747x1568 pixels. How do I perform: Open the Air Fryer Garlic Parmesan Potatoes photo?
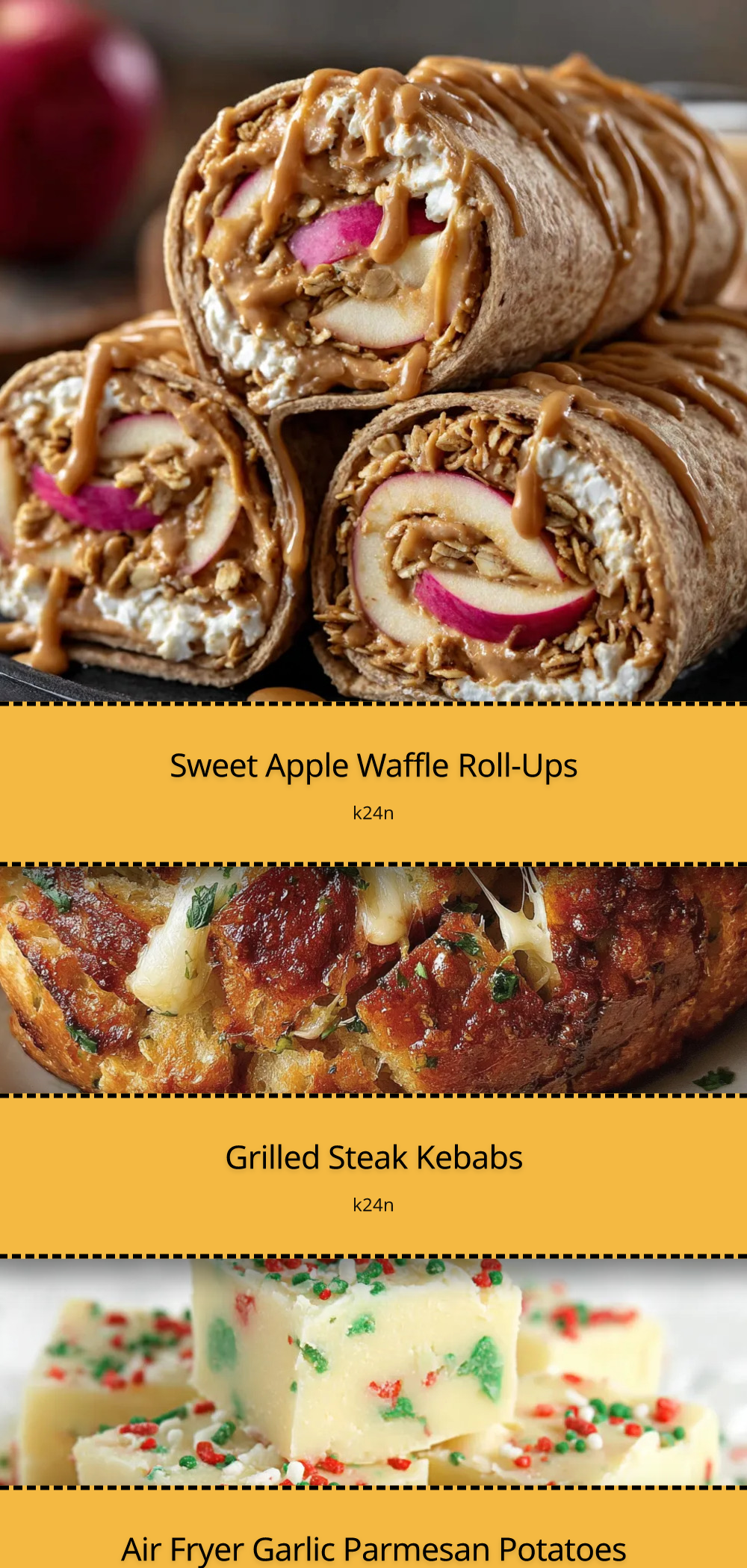tap(373, 1372)
